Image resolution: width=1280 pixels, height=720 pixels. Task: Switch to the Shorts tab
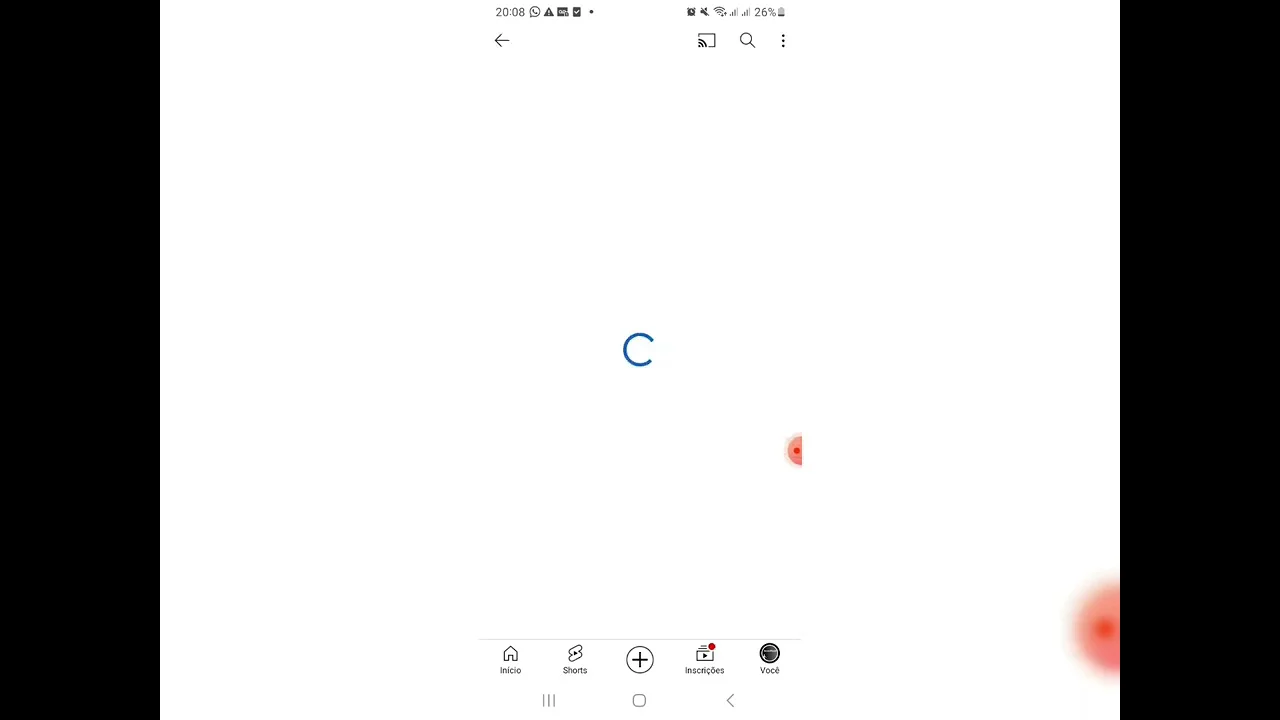[x=575, y=659]
